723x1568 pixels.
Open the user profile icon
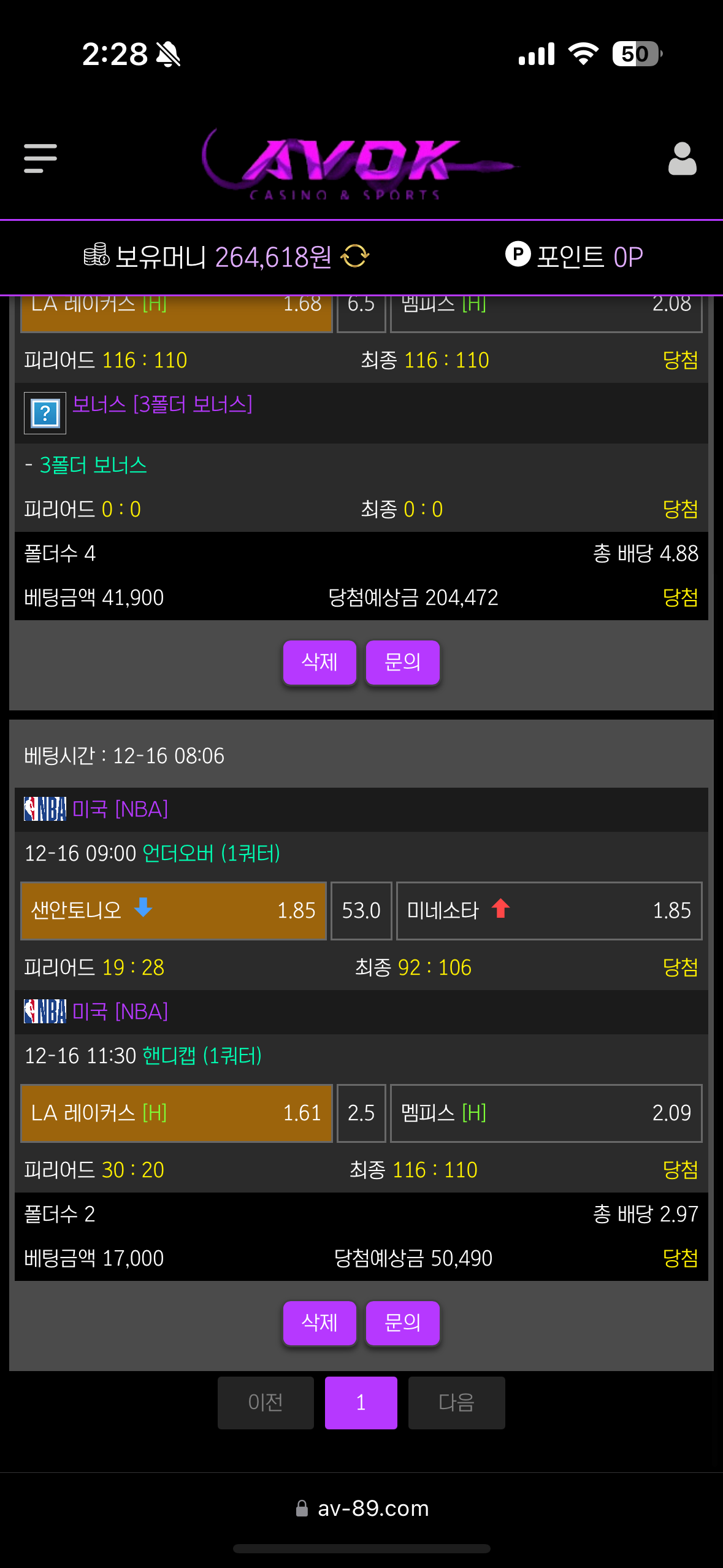pyautogui.click(x=682, y=159)
